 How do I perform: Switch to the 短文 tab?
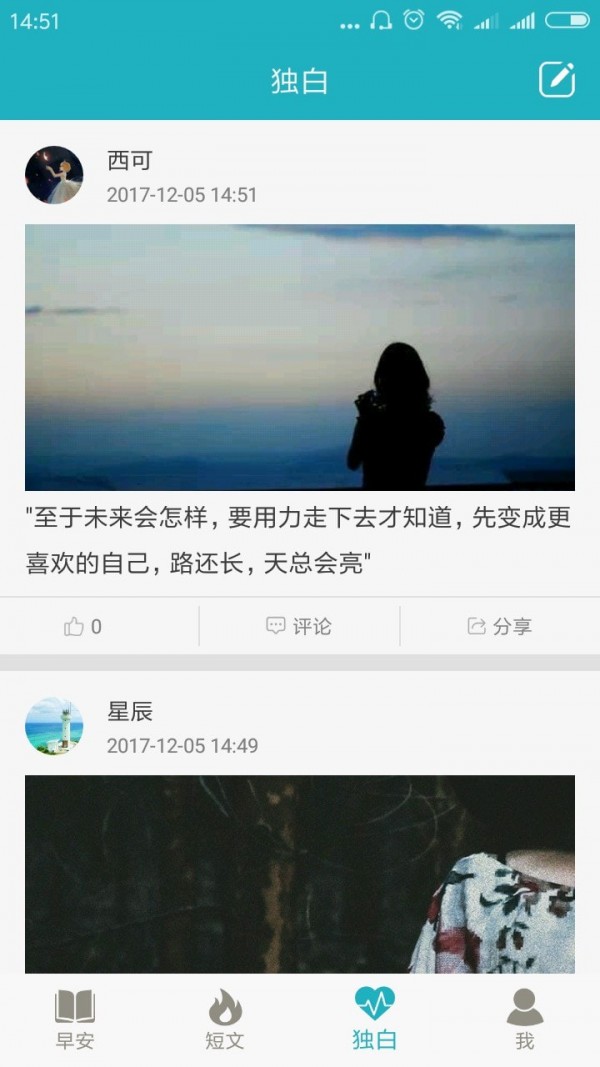point(225,1020)
